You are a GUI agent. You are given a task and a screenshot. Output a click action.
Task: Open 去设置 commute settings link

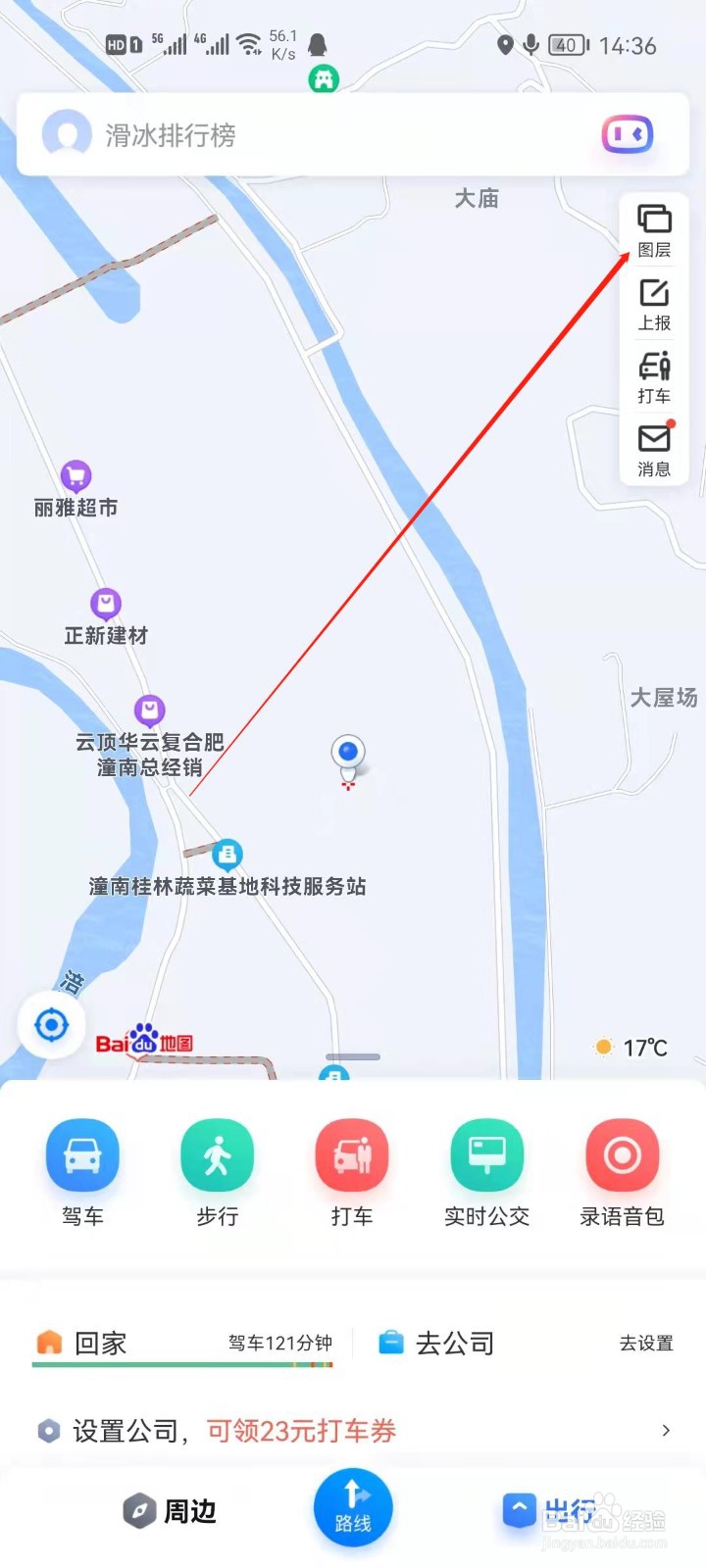pos(646,1344)
